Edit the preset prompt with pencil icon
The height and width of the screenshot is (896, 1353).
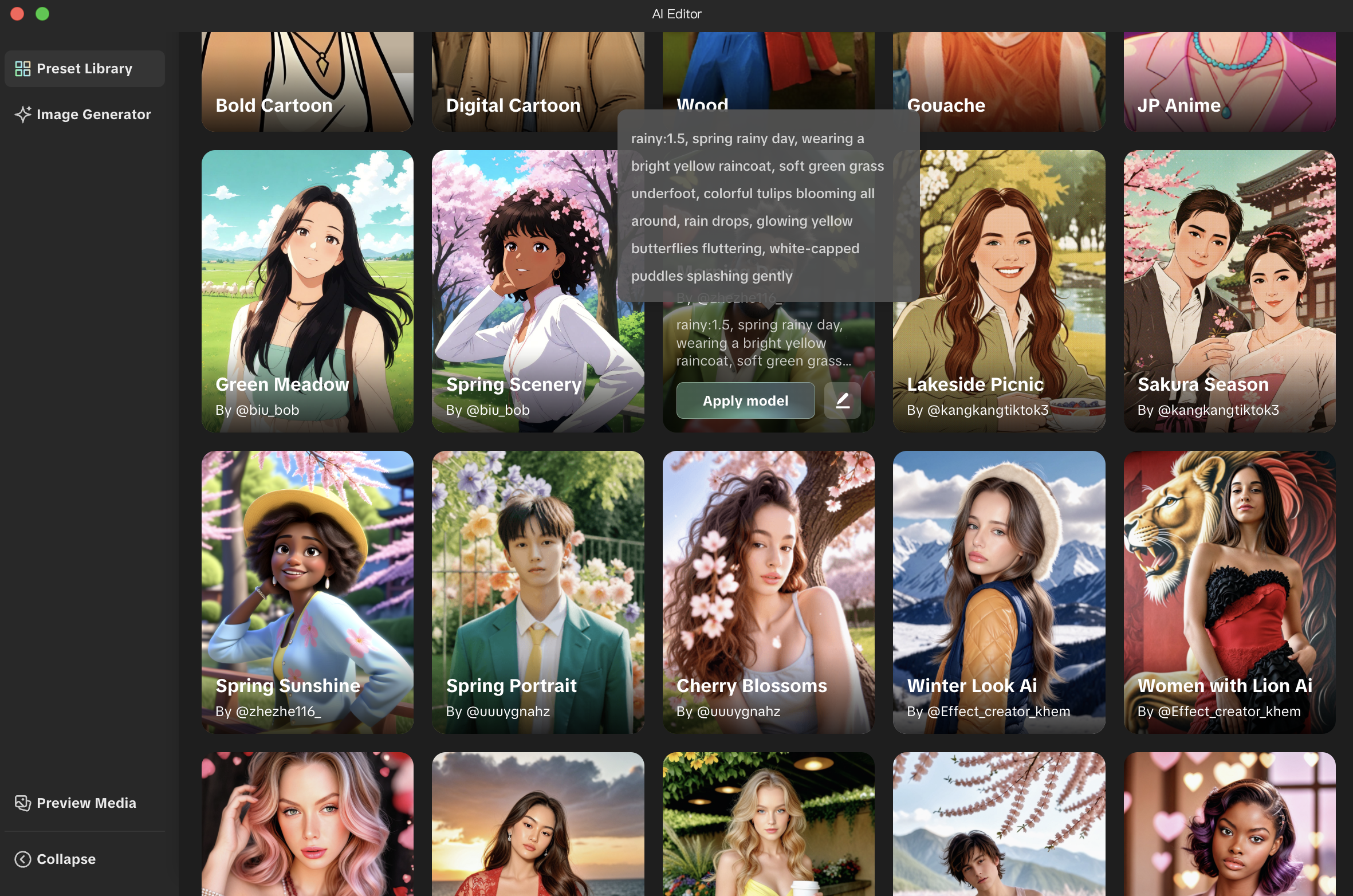841,400
